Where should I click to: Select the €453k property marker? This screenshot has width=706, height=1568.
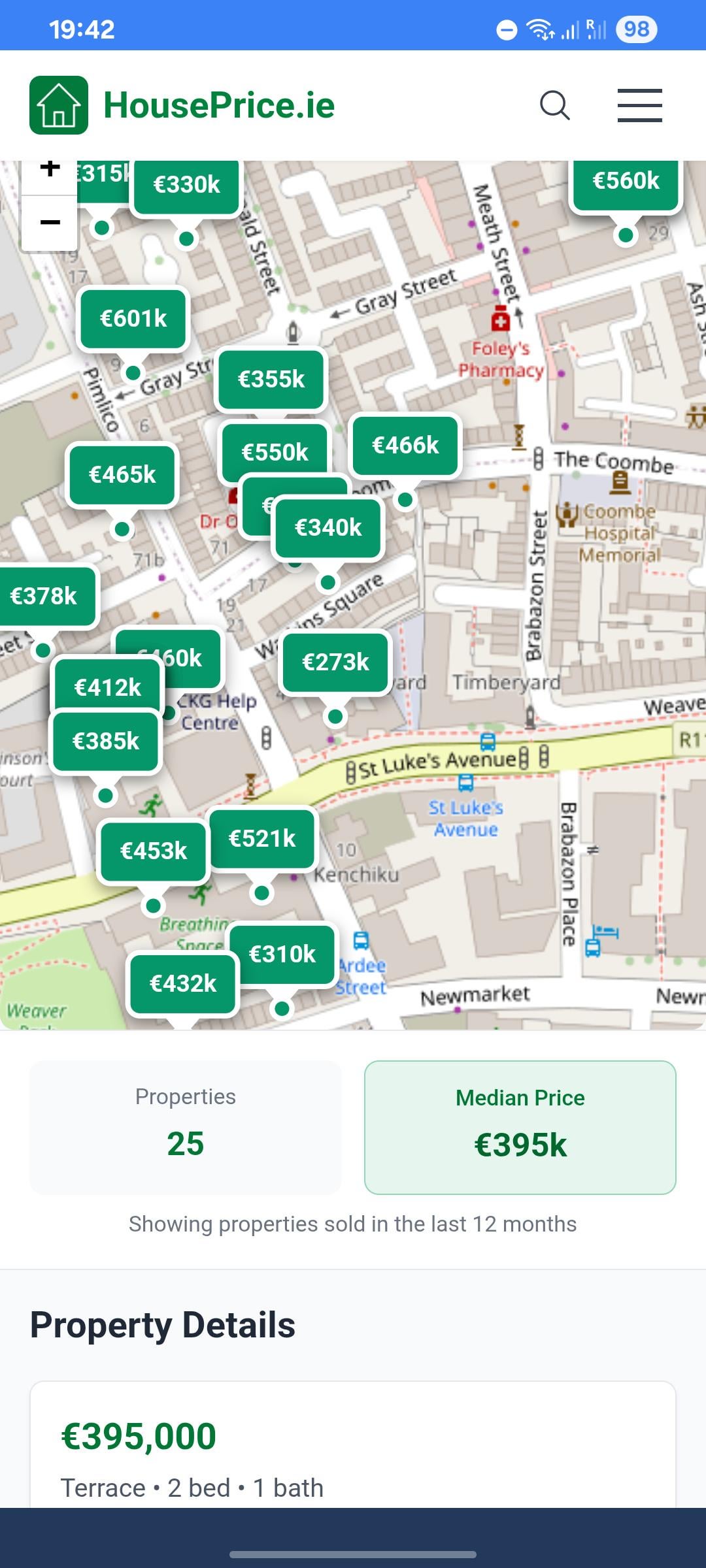(x=153, y=851)
